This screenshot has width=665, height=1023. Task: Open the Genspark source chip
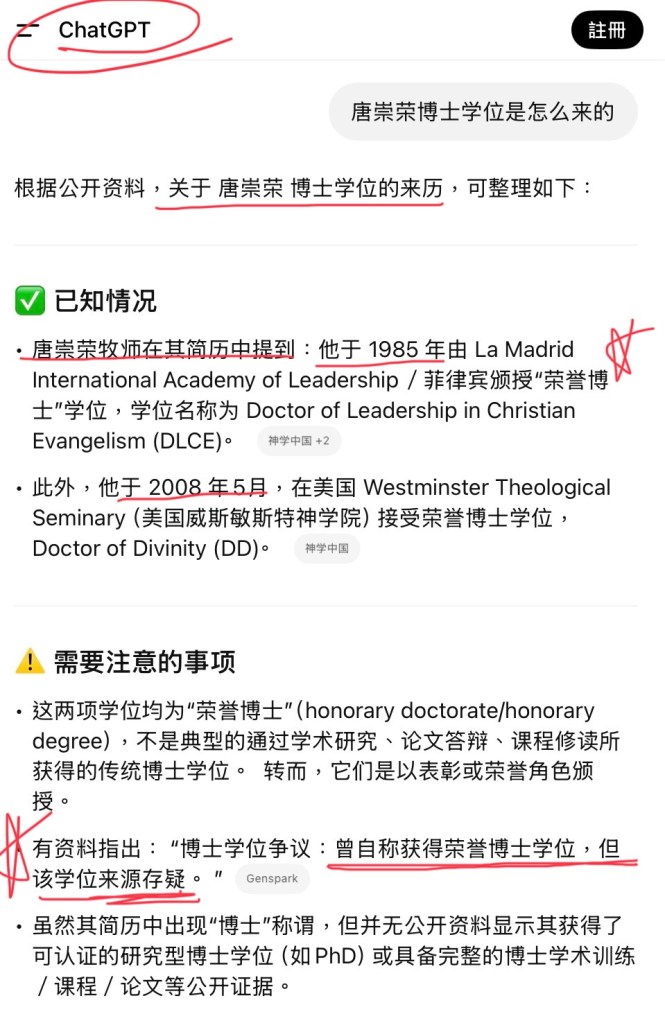pyautogui.click(x=272, y=879)
